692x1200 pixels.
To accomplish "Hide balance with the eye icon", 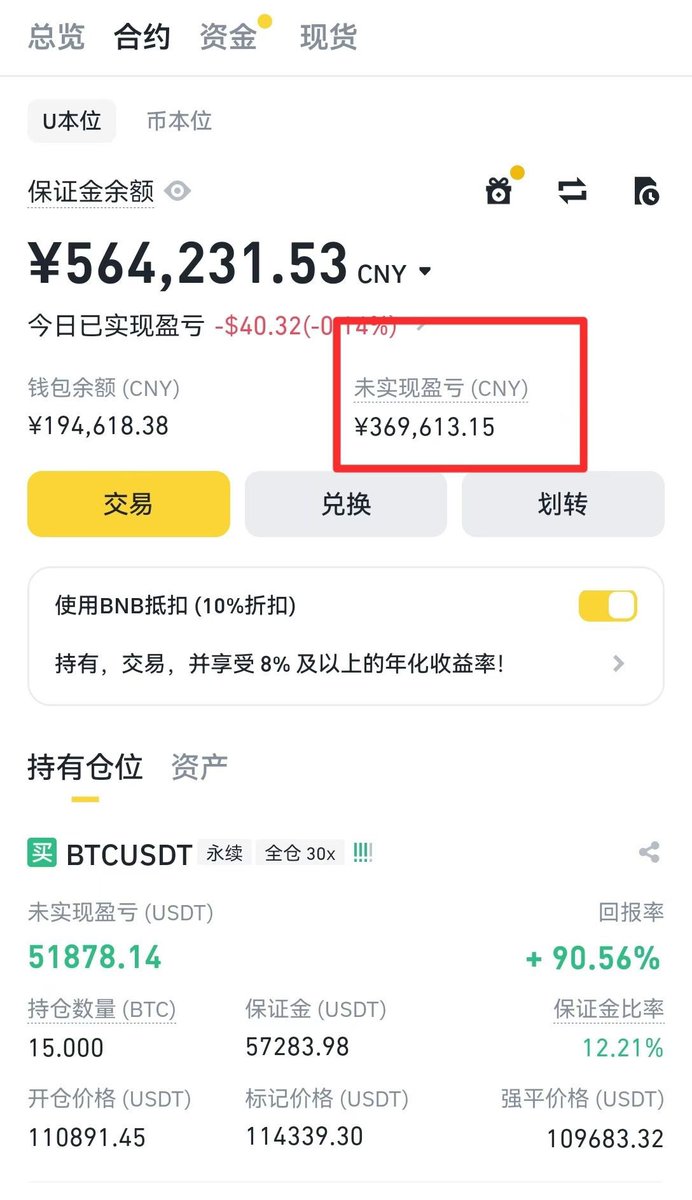I will 178,190.
